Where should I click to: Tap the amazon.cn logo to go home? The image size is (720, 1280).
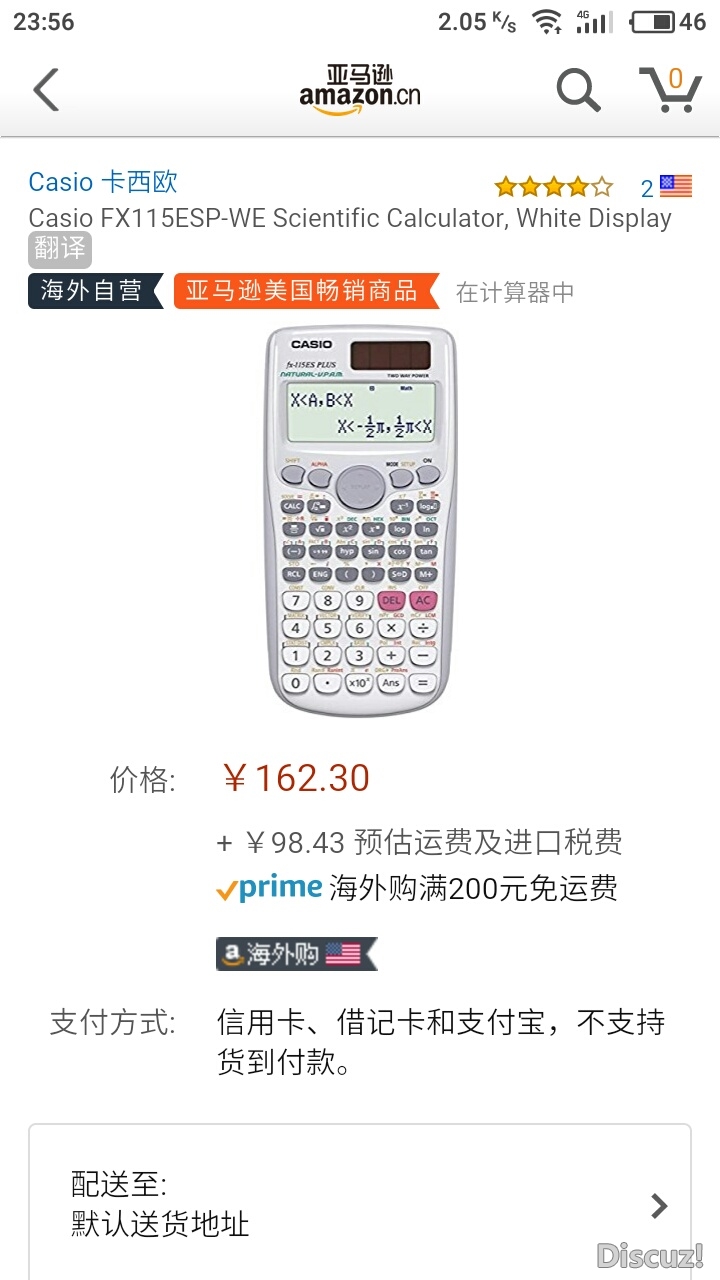click(360, 89)
